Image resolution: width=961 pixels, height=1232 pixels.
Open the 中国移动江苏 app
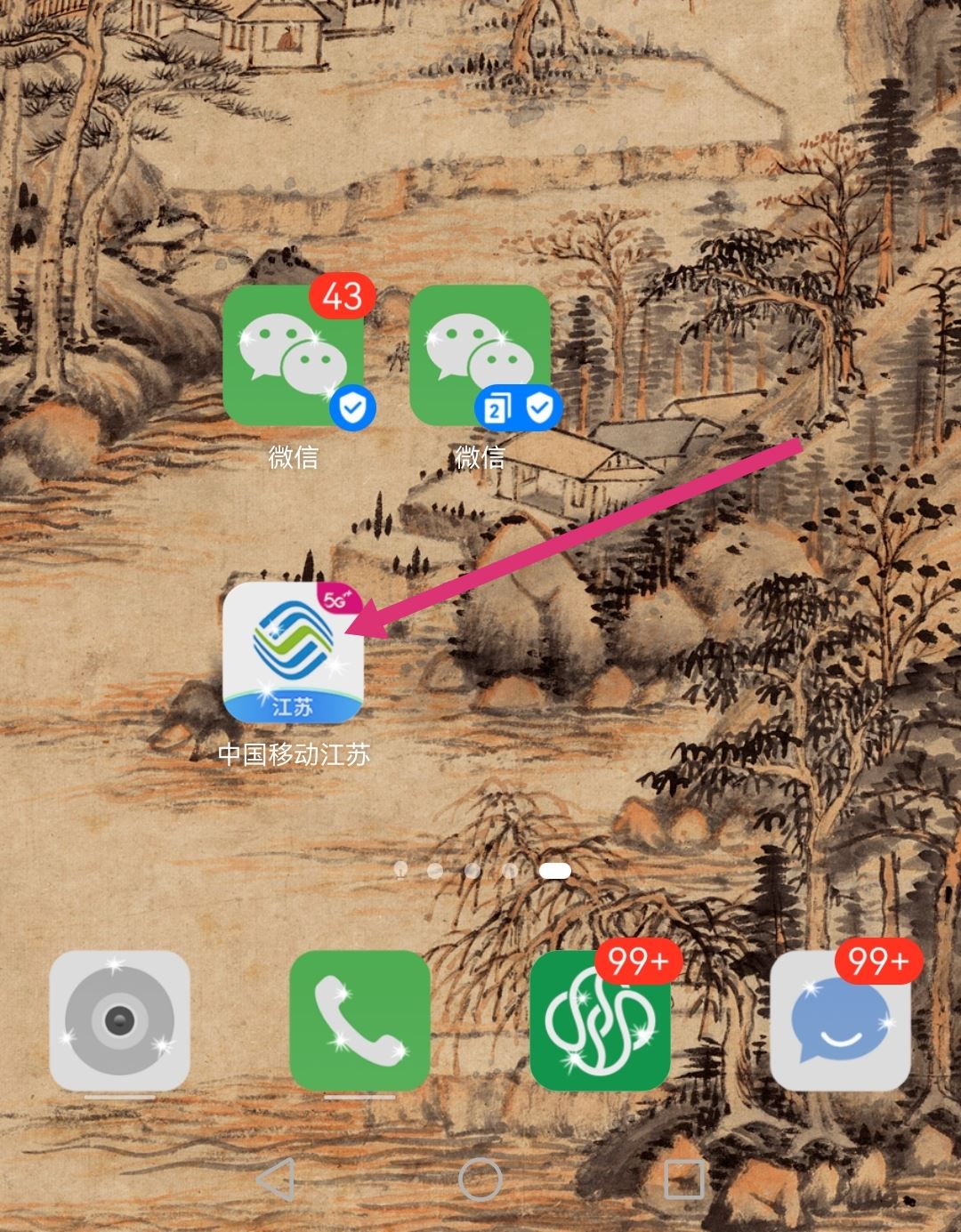click(293, 652)
